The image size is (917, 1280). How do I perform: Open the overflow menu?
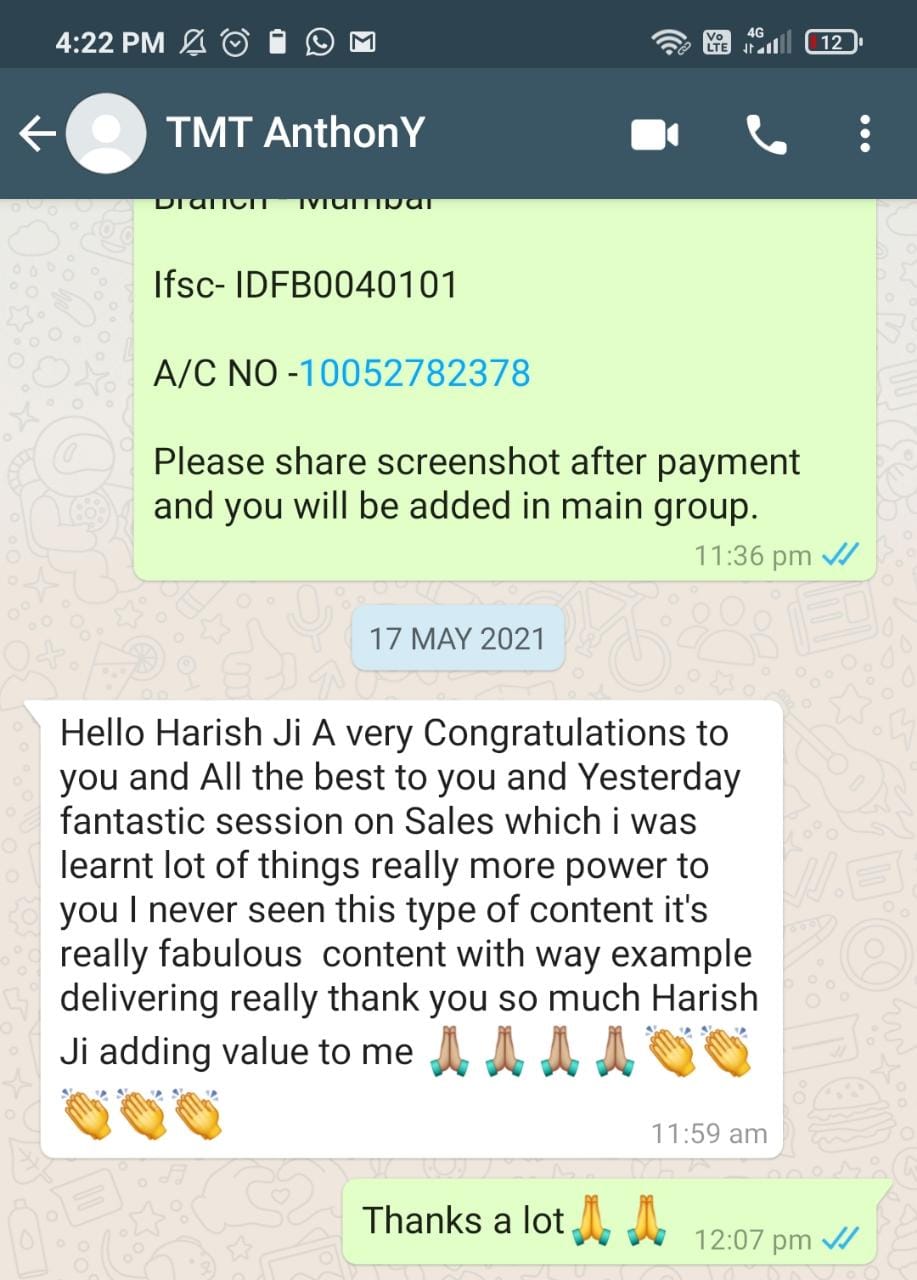point(865,135)
